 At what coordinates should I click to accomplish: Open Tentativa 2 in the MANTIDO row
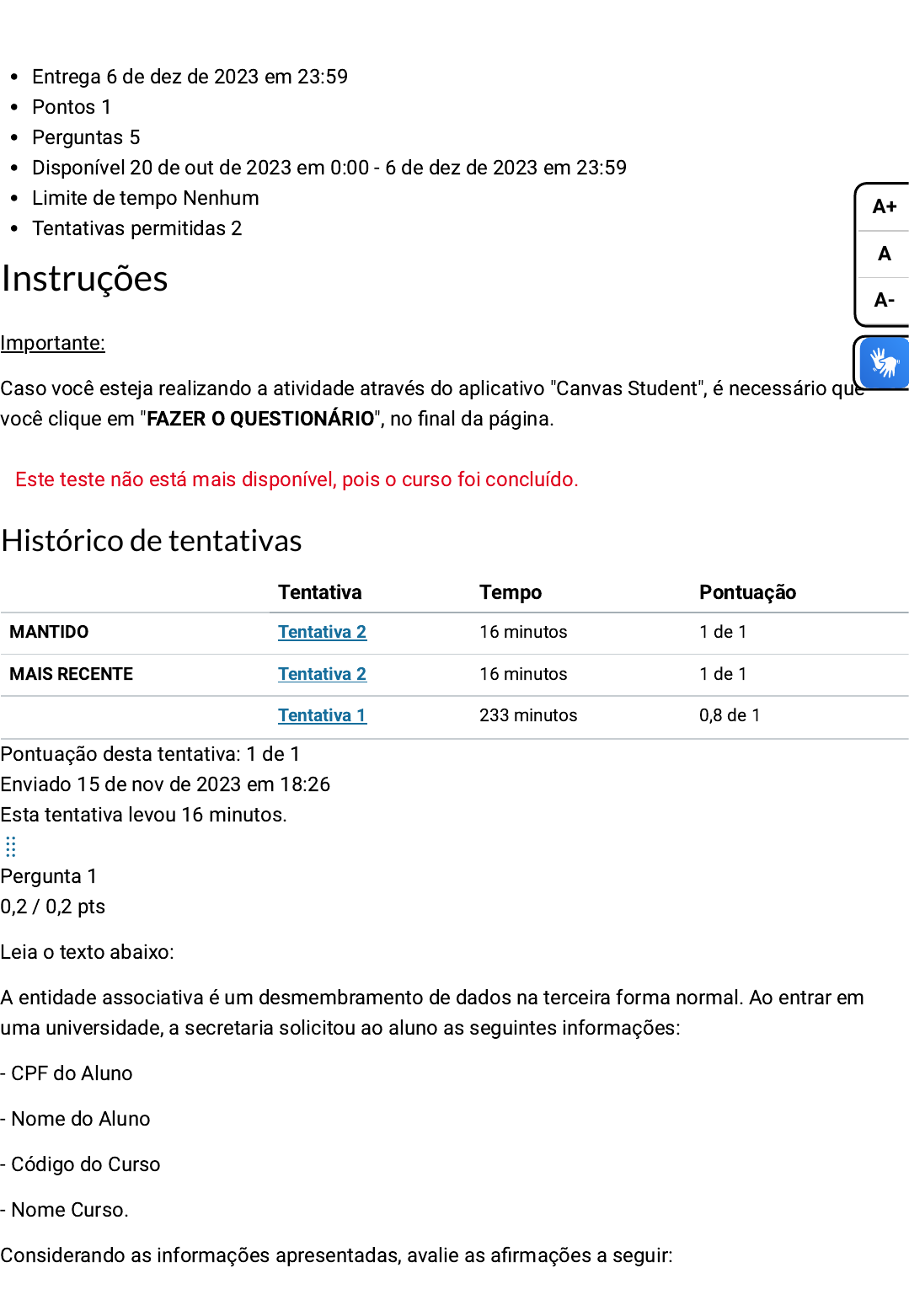(x=322, y=632)
